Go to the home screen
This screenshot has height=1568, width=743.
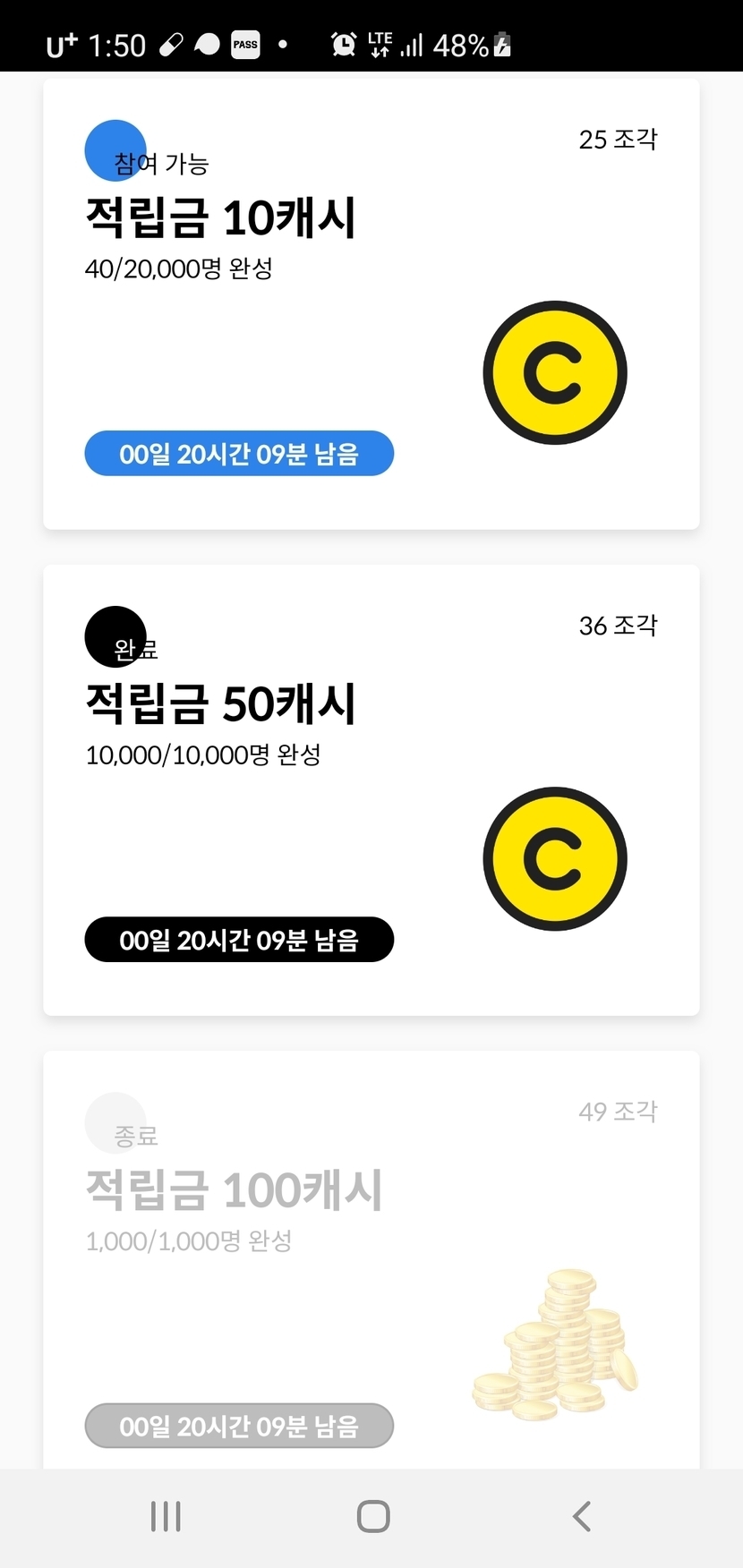coord(372,1517)
